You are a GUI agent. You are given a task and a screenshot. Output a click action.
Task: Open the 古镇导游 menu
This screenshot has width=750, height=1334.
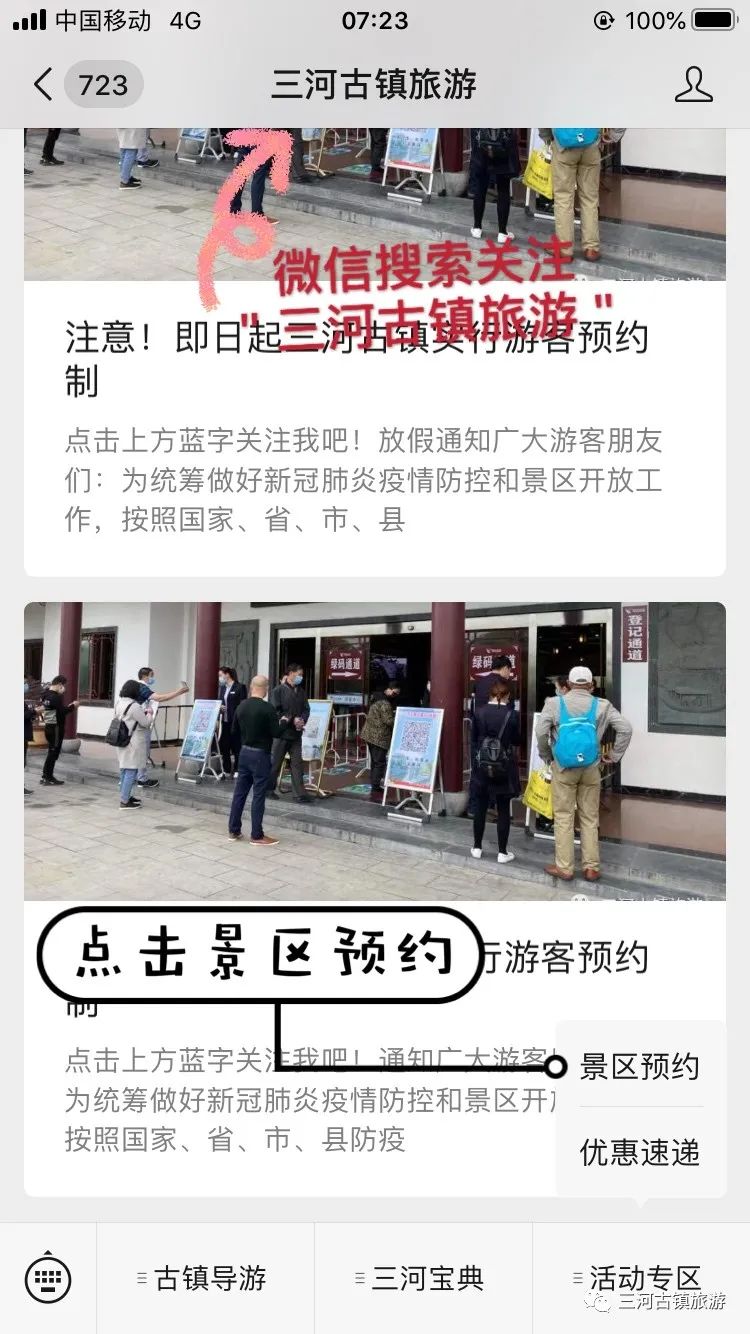click(x=205, y=1278)
